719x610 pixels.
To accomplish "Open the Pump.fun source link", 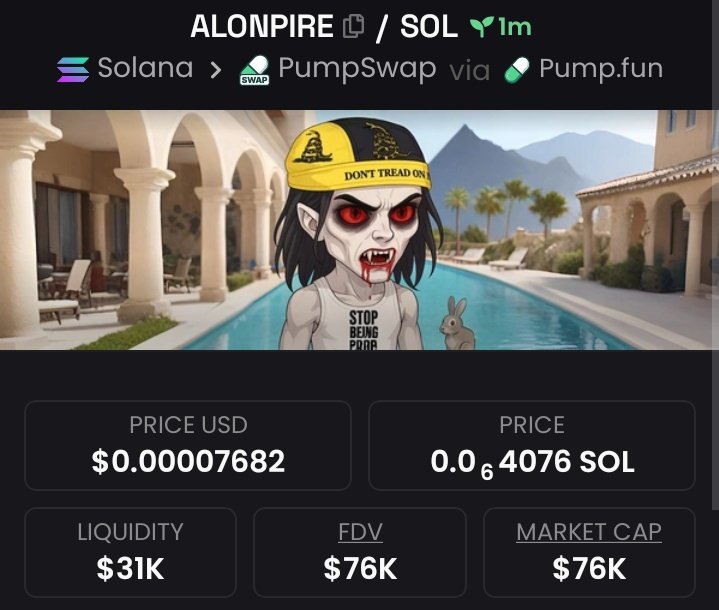I will click(x=584, y=69).
